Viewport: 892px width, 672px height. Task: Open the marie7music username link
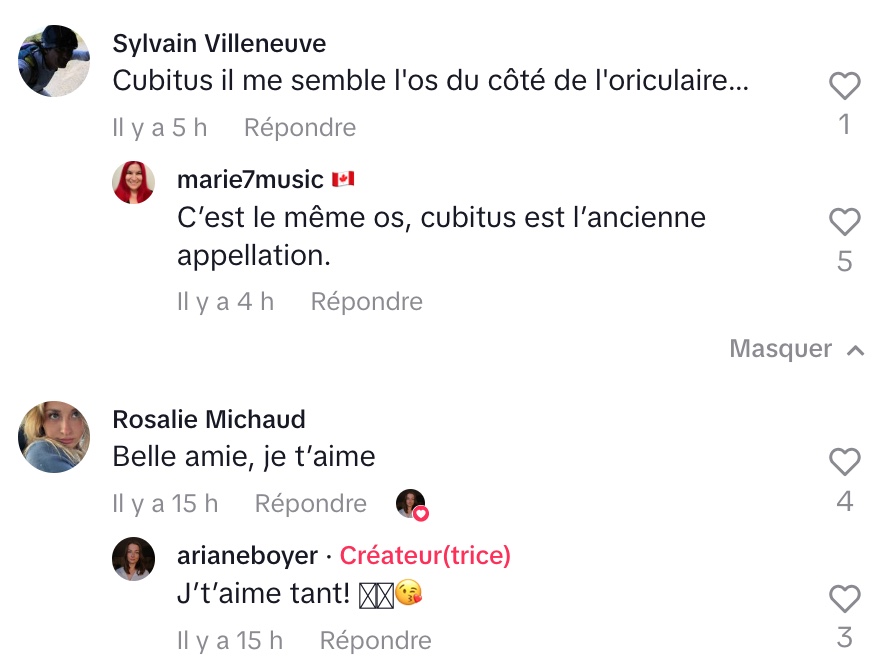pyautogui.click(x=250, y=180)
